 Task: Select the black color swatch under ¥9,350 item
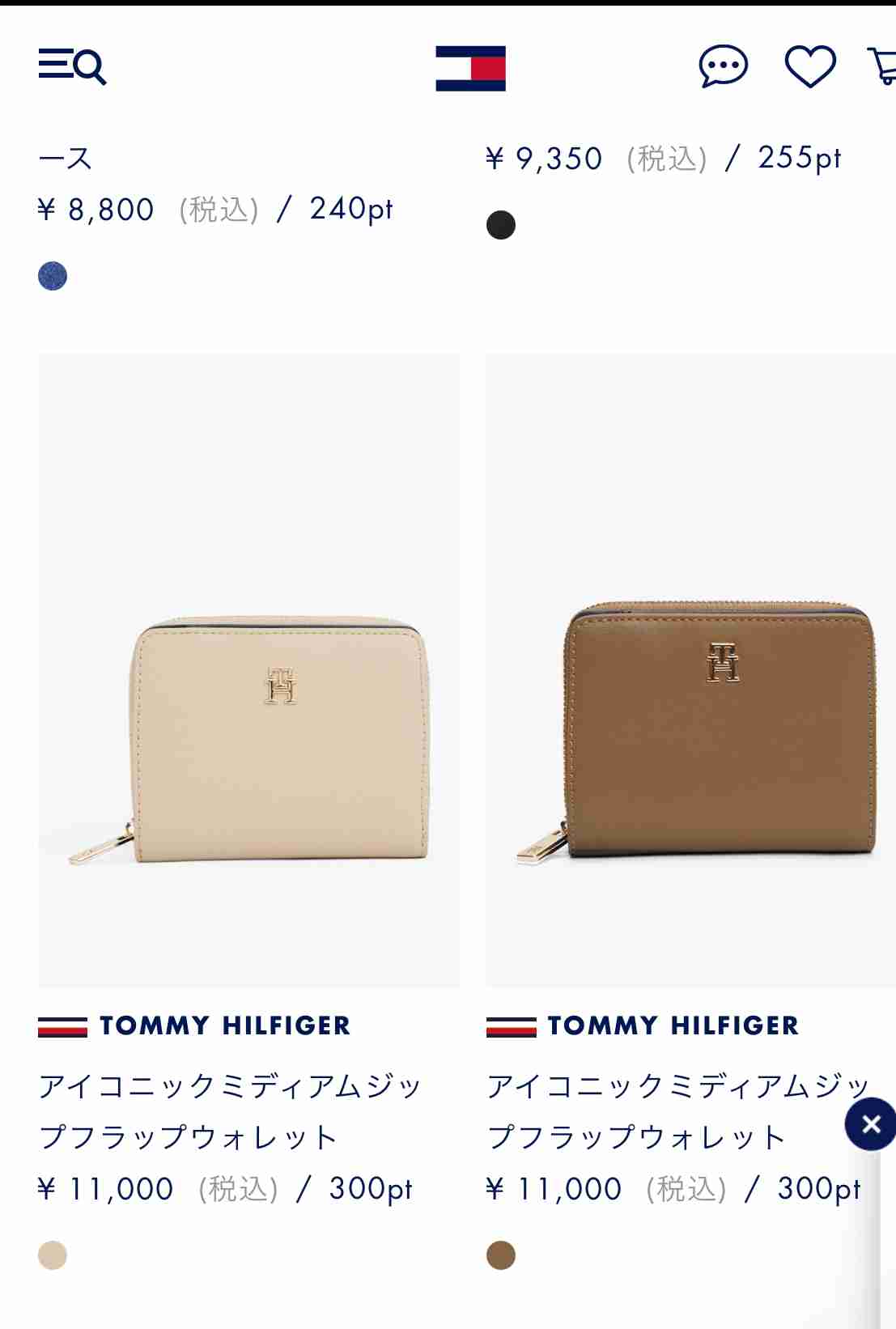(x=501, y=225)
